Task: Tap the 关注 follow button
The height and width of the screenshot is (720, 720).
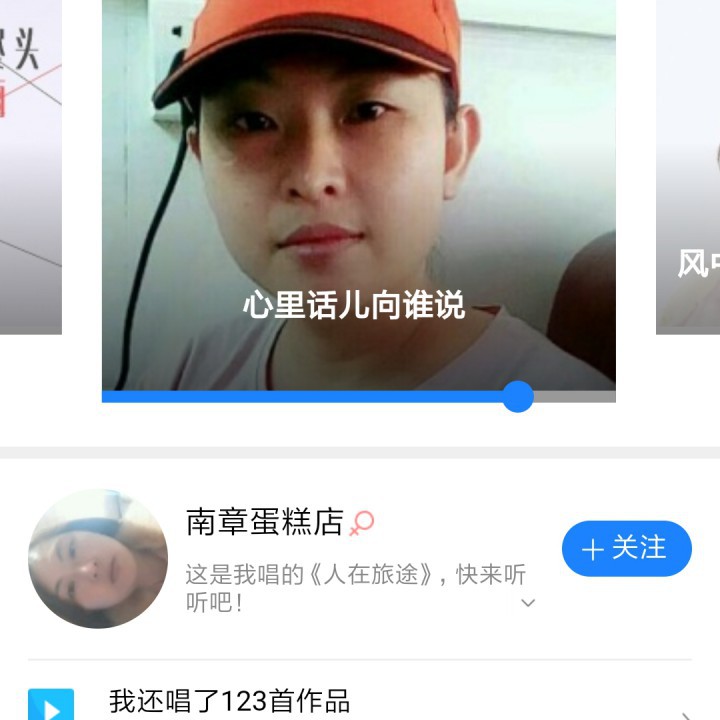Action: [626, 548]
